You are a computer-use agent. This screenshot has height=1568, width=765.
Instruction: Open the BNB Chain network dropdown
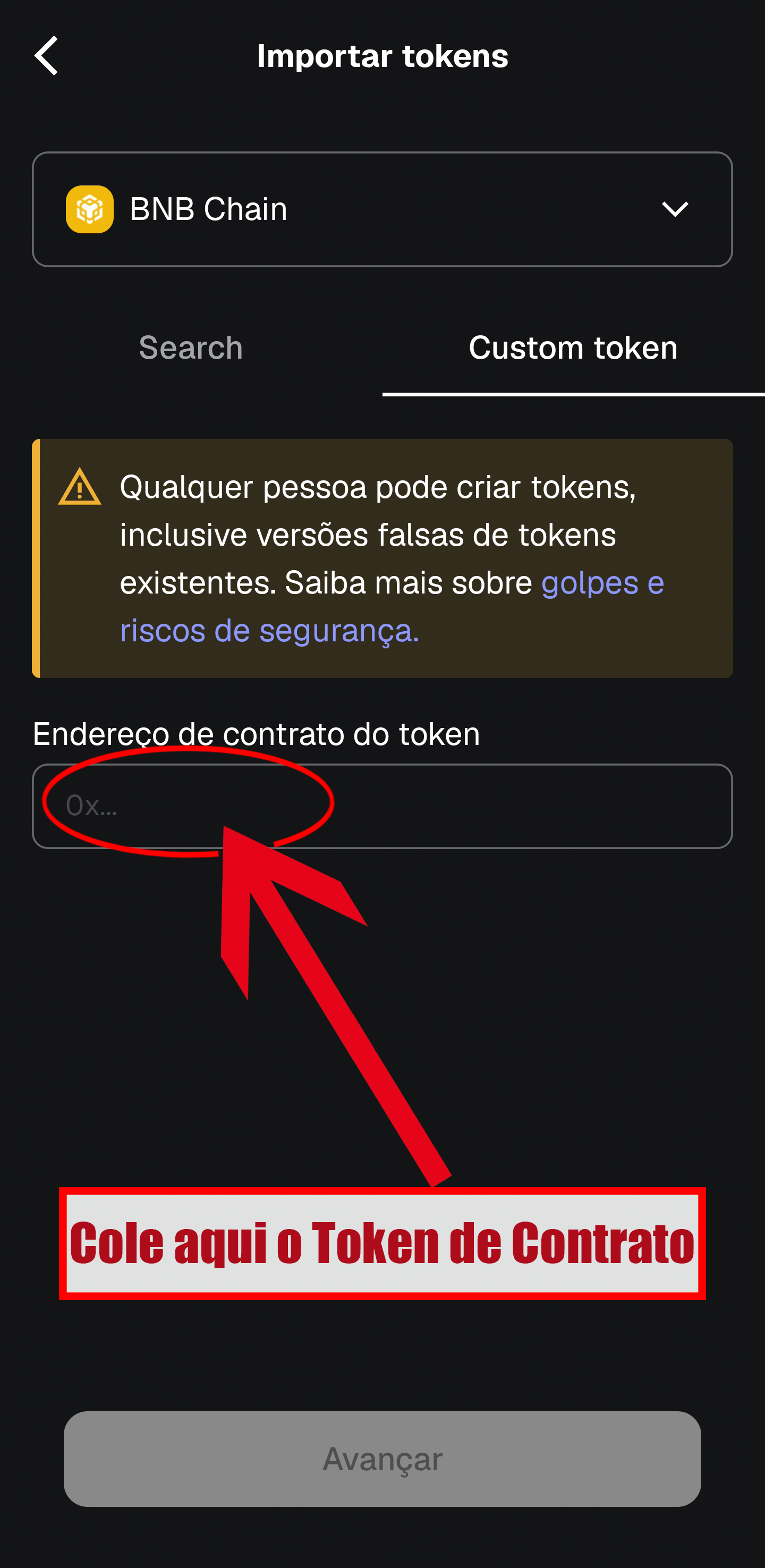pyautogui.click(x=382, y=209)
